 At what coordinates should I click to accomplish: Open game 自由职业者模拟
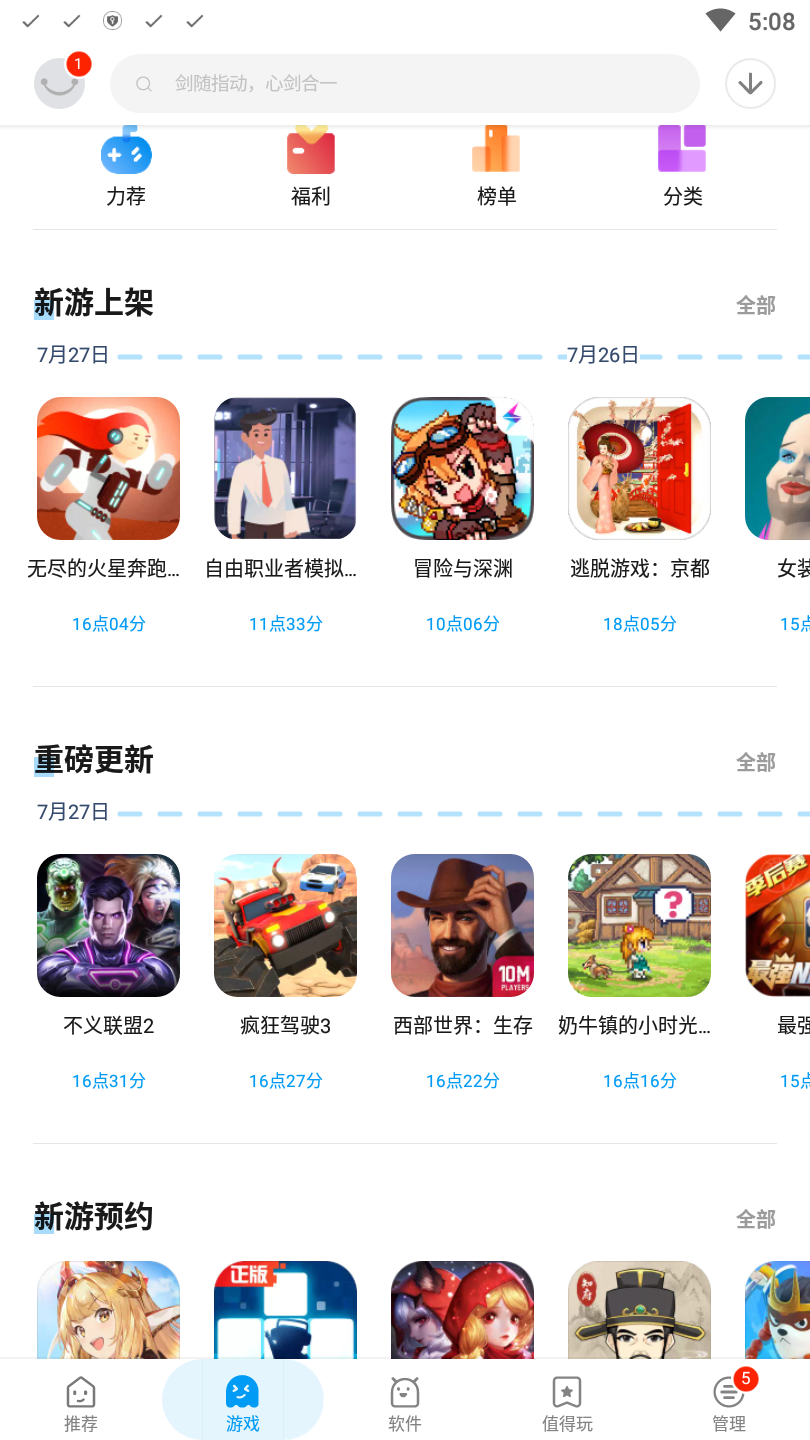point(285,468)
